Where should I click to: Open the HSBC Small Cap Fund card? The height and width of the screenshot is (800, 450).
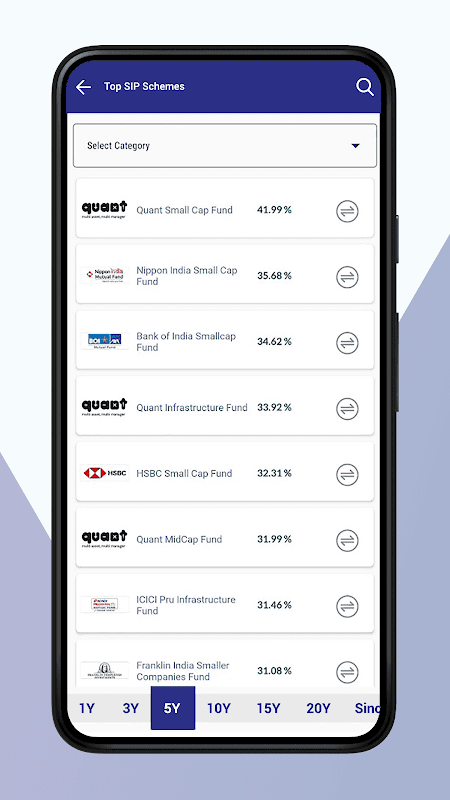225,471
